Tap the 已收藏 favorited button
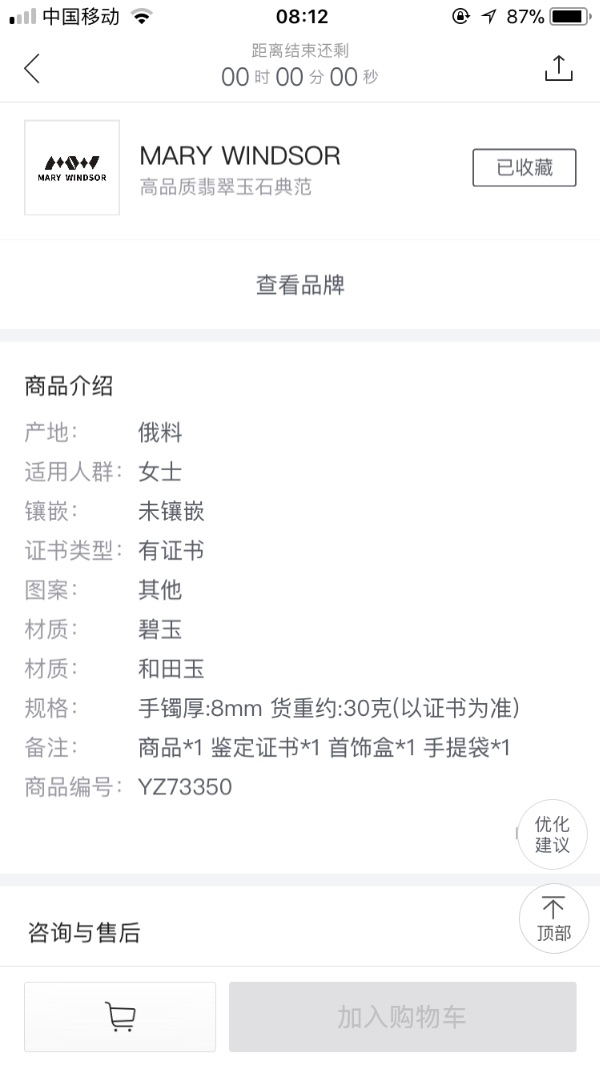The height and width of the screenshot is (1067, 600). click(x=524, y=167)
